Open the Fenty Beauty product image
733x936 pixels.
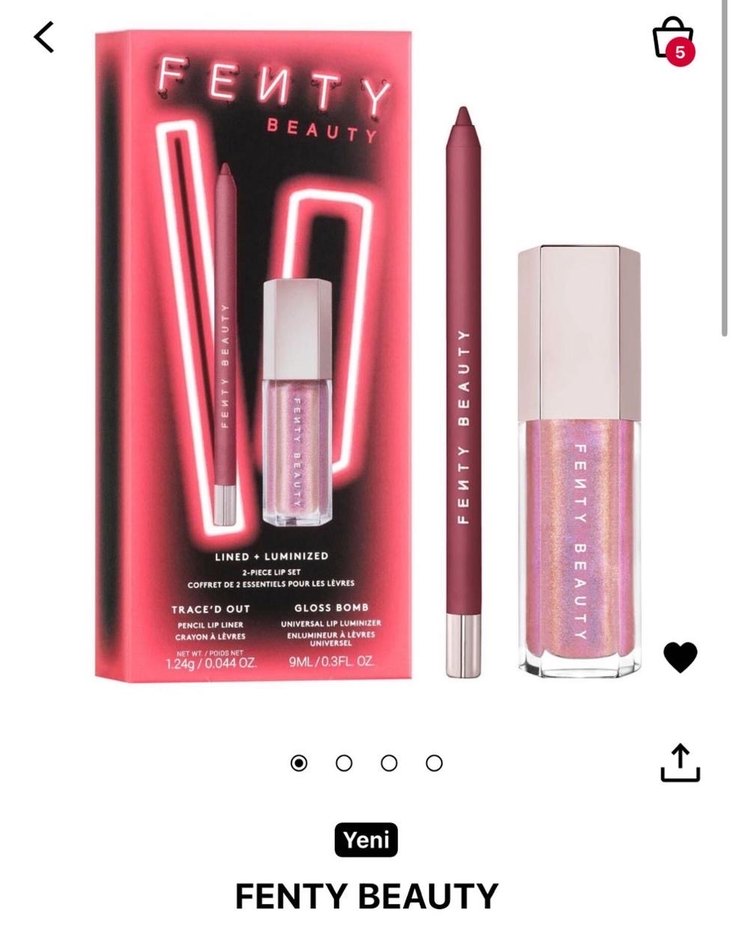pos(366,370)
